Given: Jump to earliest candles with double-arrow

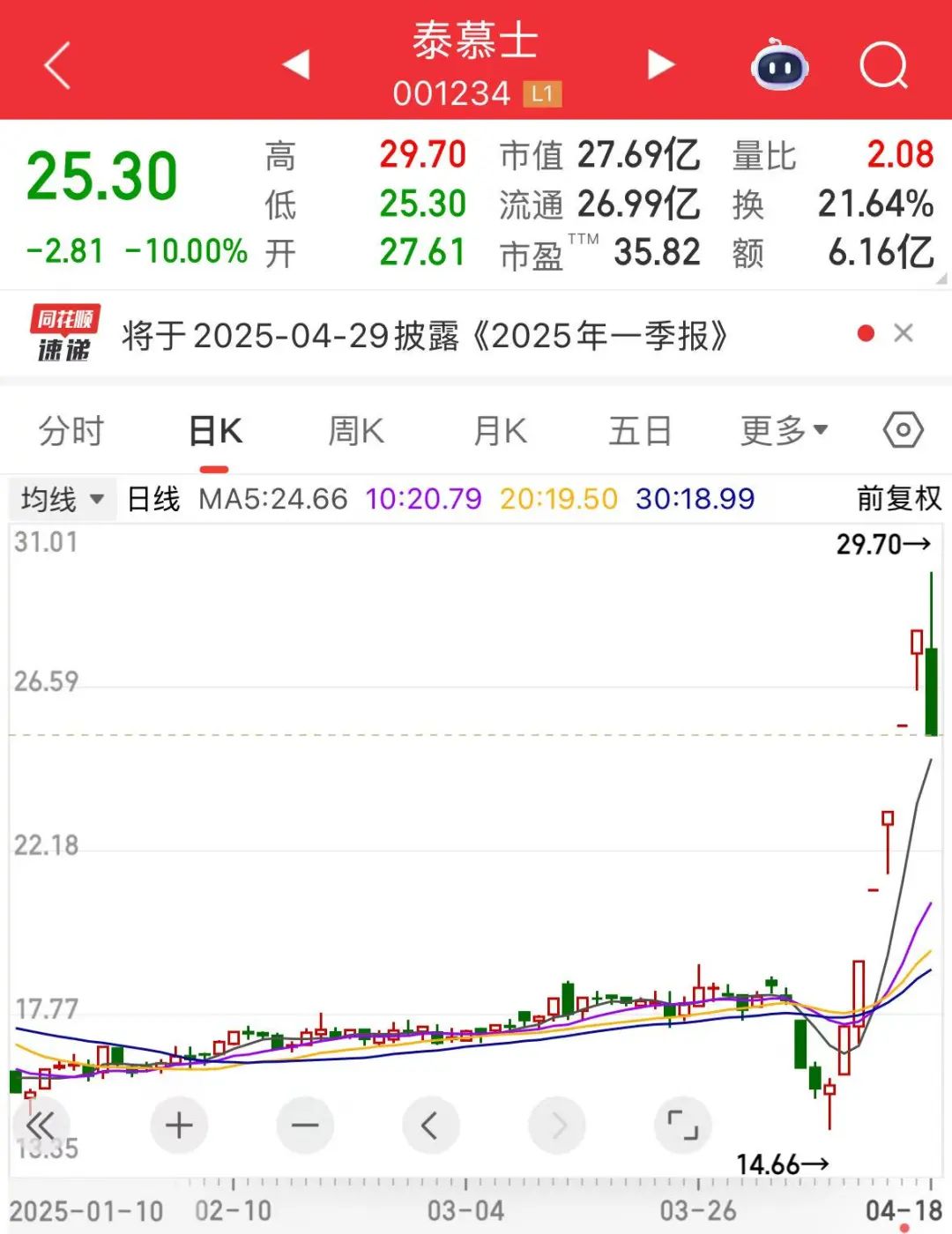Looking at the screenshot, I should (x=41, y=1126).
